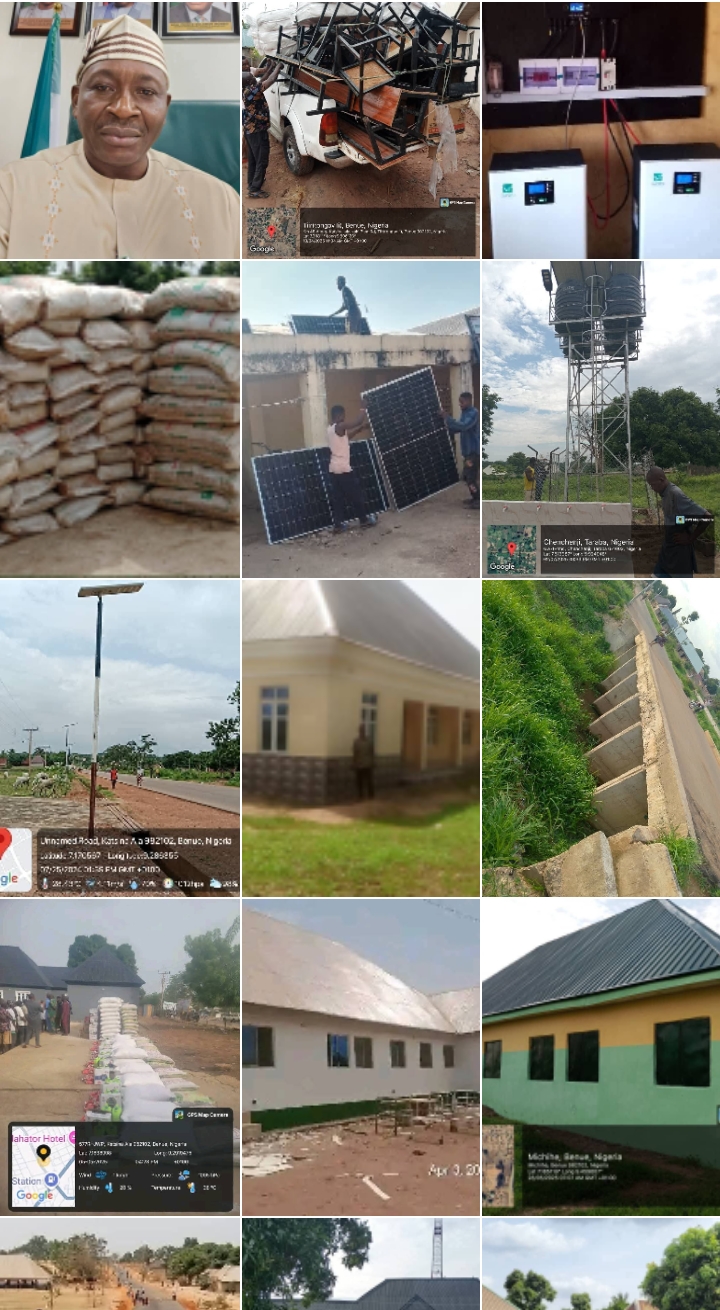Open the photo of men carrying solar panels

(x=360, y=418)
